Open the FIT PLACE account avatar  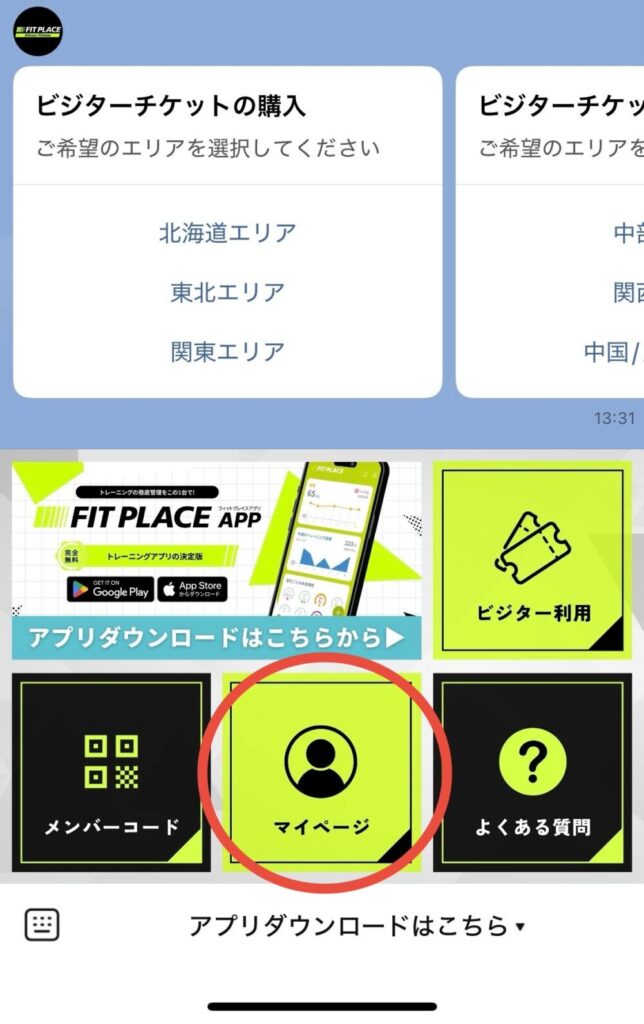point(38,31)
